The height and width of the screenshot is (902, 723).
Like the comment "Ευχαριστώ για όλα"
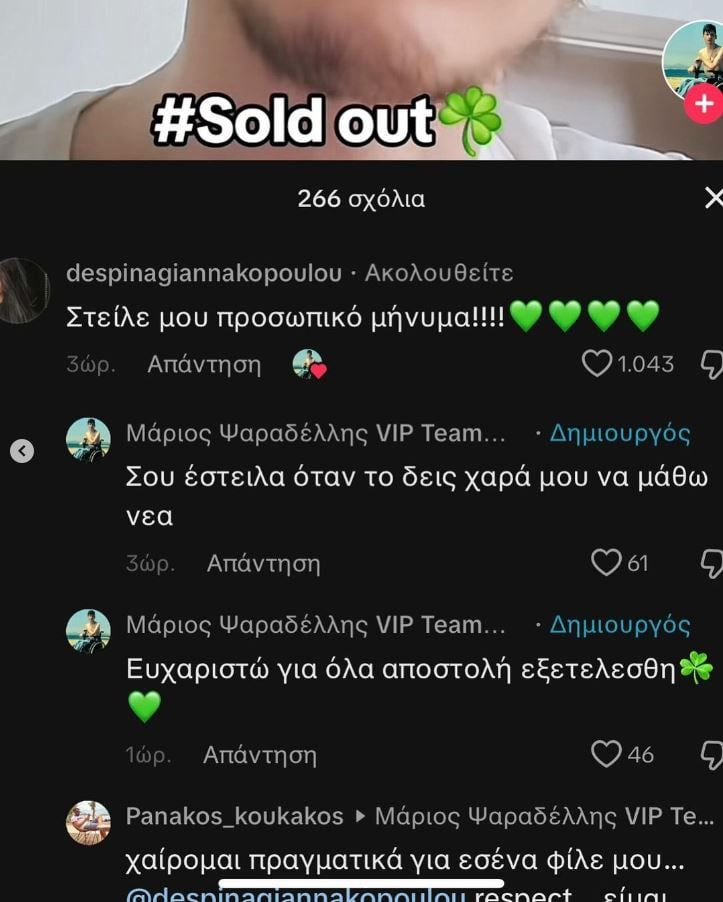click(606, 754)
